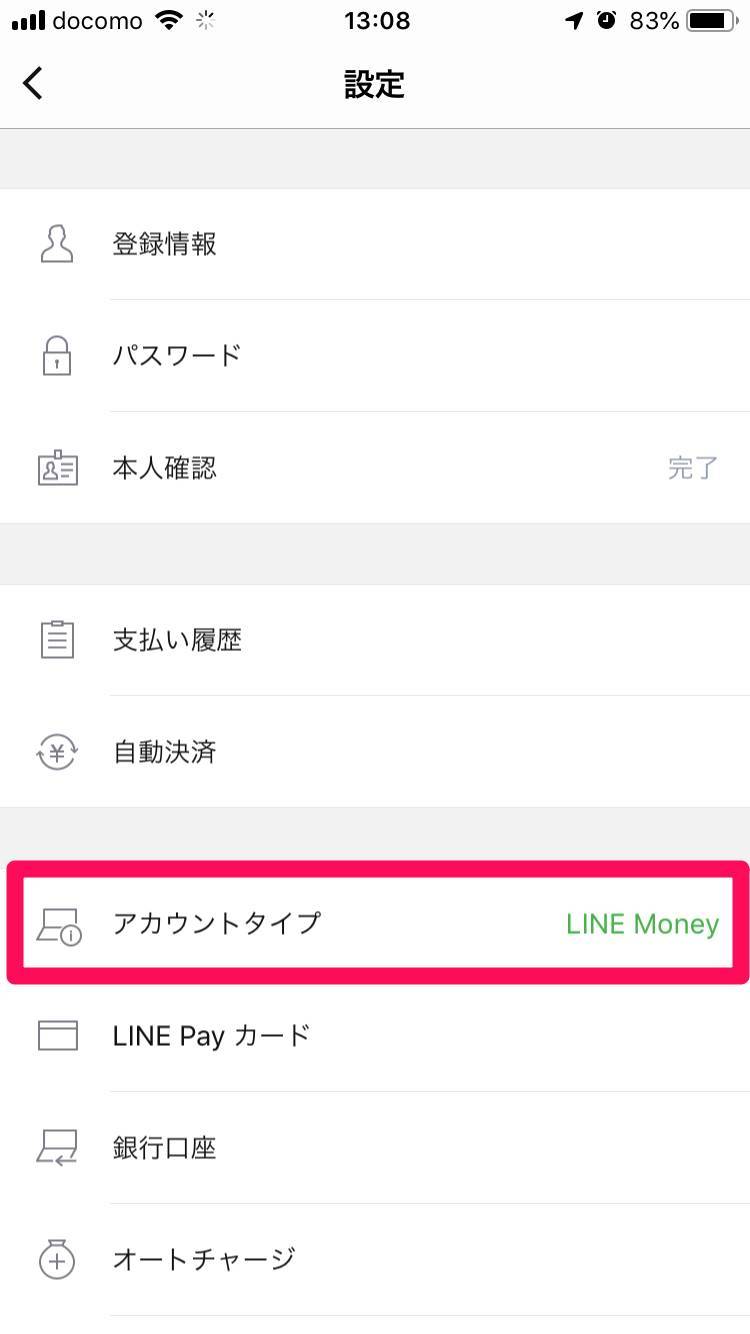The image size is (750, 1334).
Task: Open the パスワード row
Action: click(375, 356)
